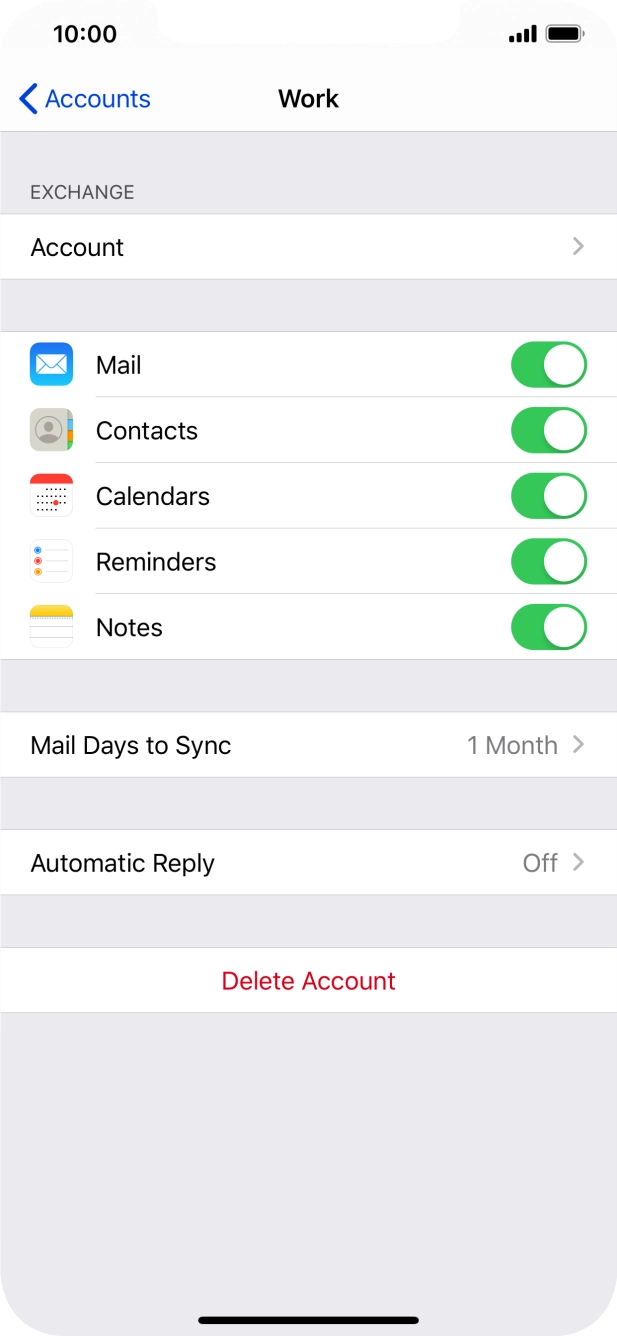Turn off the Notes toggle

(548, 627)
